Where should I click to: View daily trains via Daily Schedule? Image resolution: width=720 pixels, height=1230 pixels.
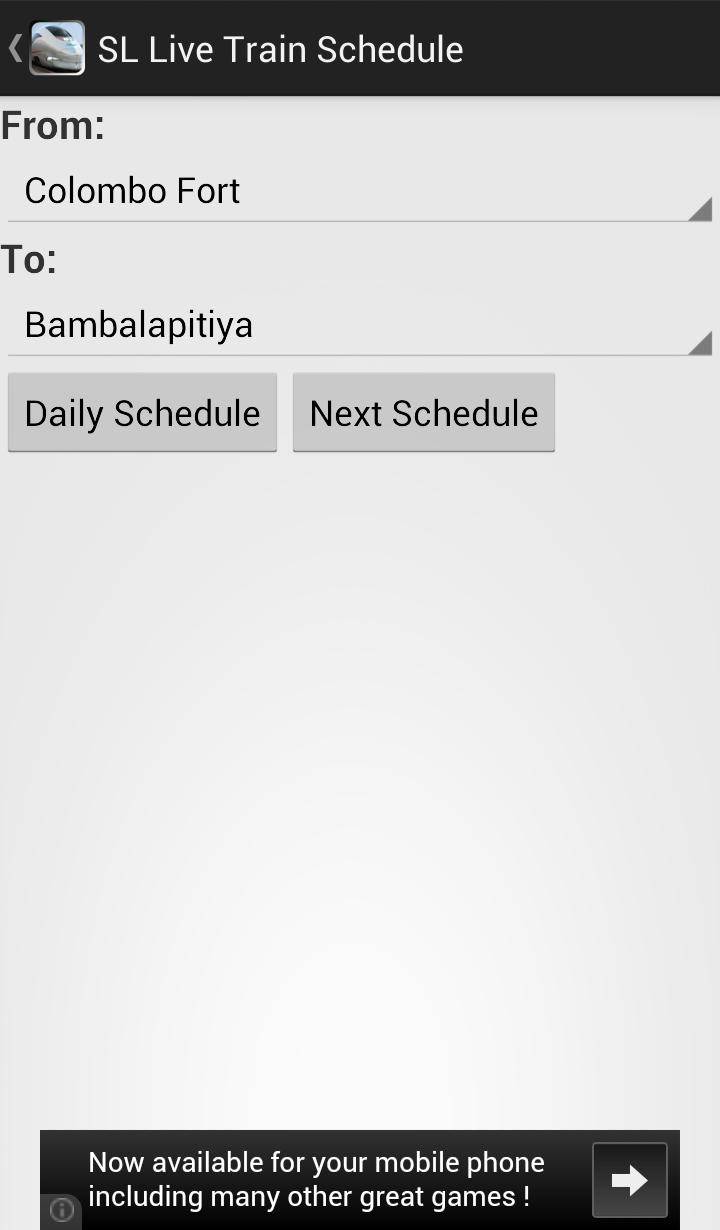point(141,412)
